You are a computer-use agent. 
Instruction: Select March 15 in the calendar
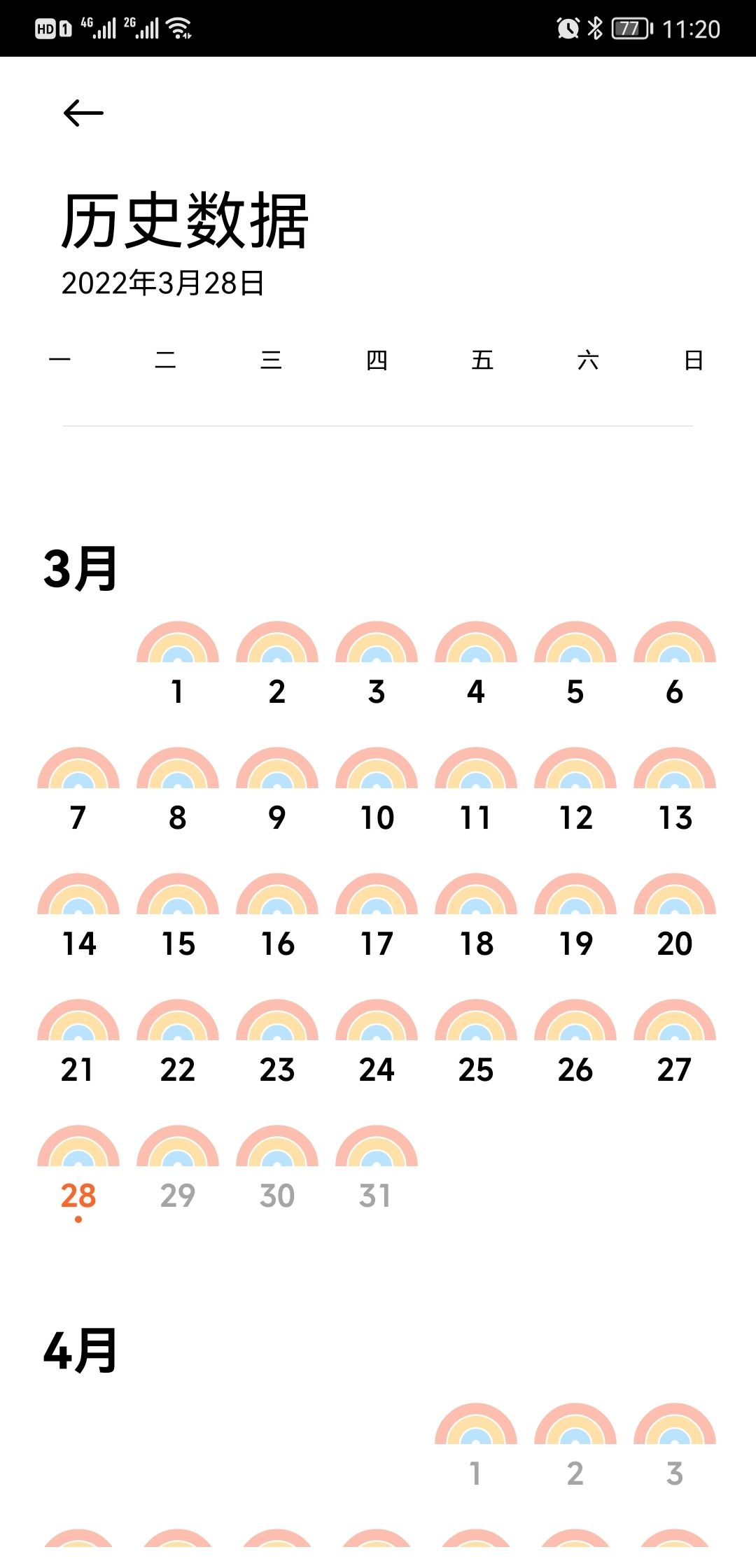coord(178,917)
